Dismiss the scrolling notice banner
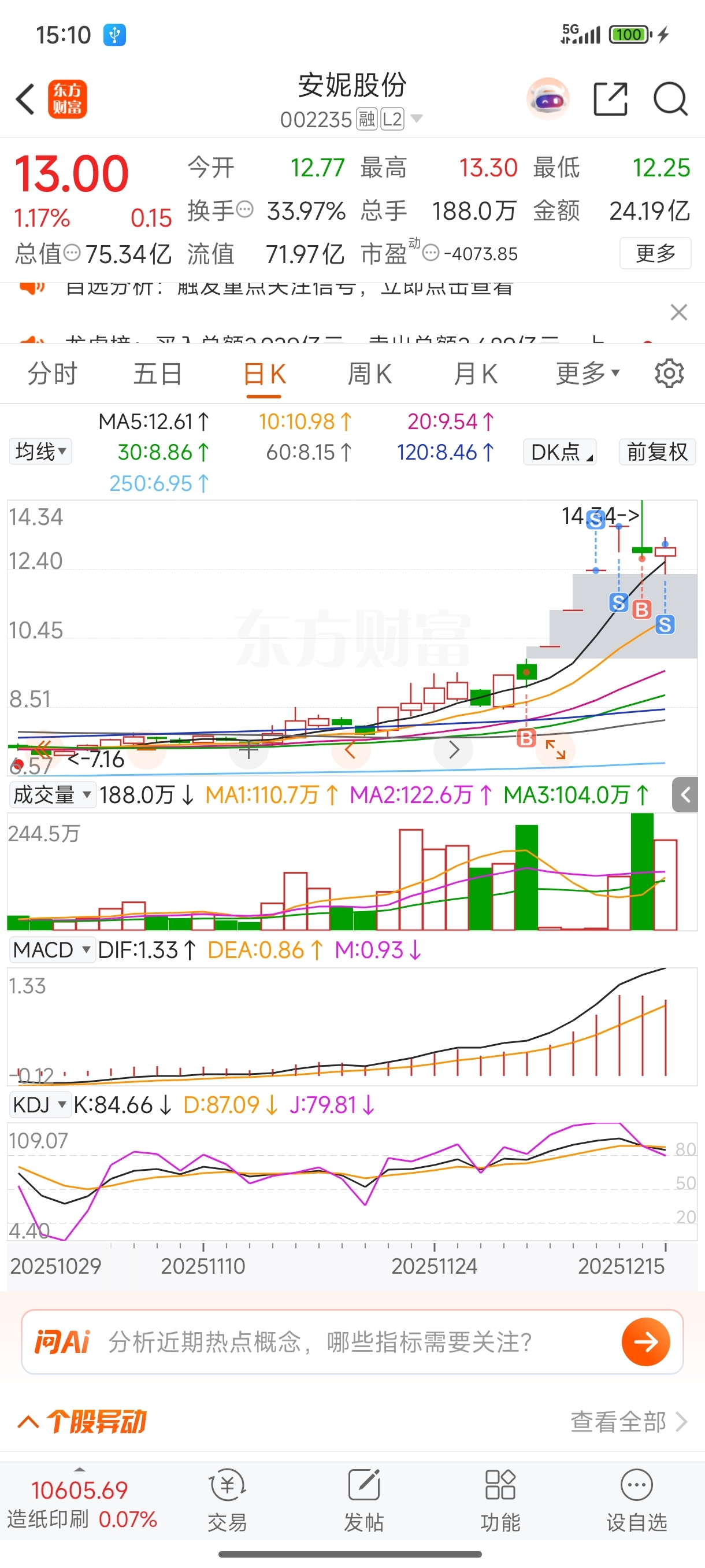The width and height of the screenshot is (705, 1568). 678,313
